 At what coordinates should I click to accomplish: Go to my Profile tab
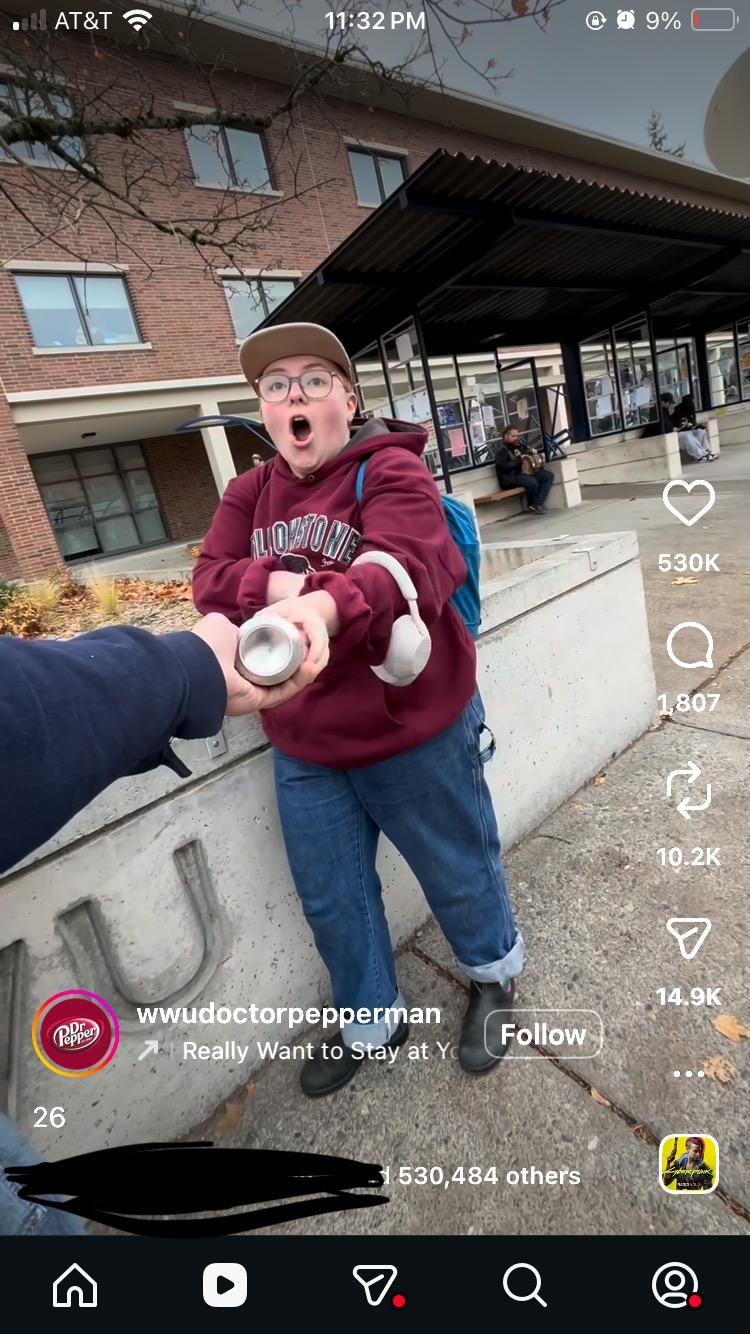click(x=674, y=1285)
